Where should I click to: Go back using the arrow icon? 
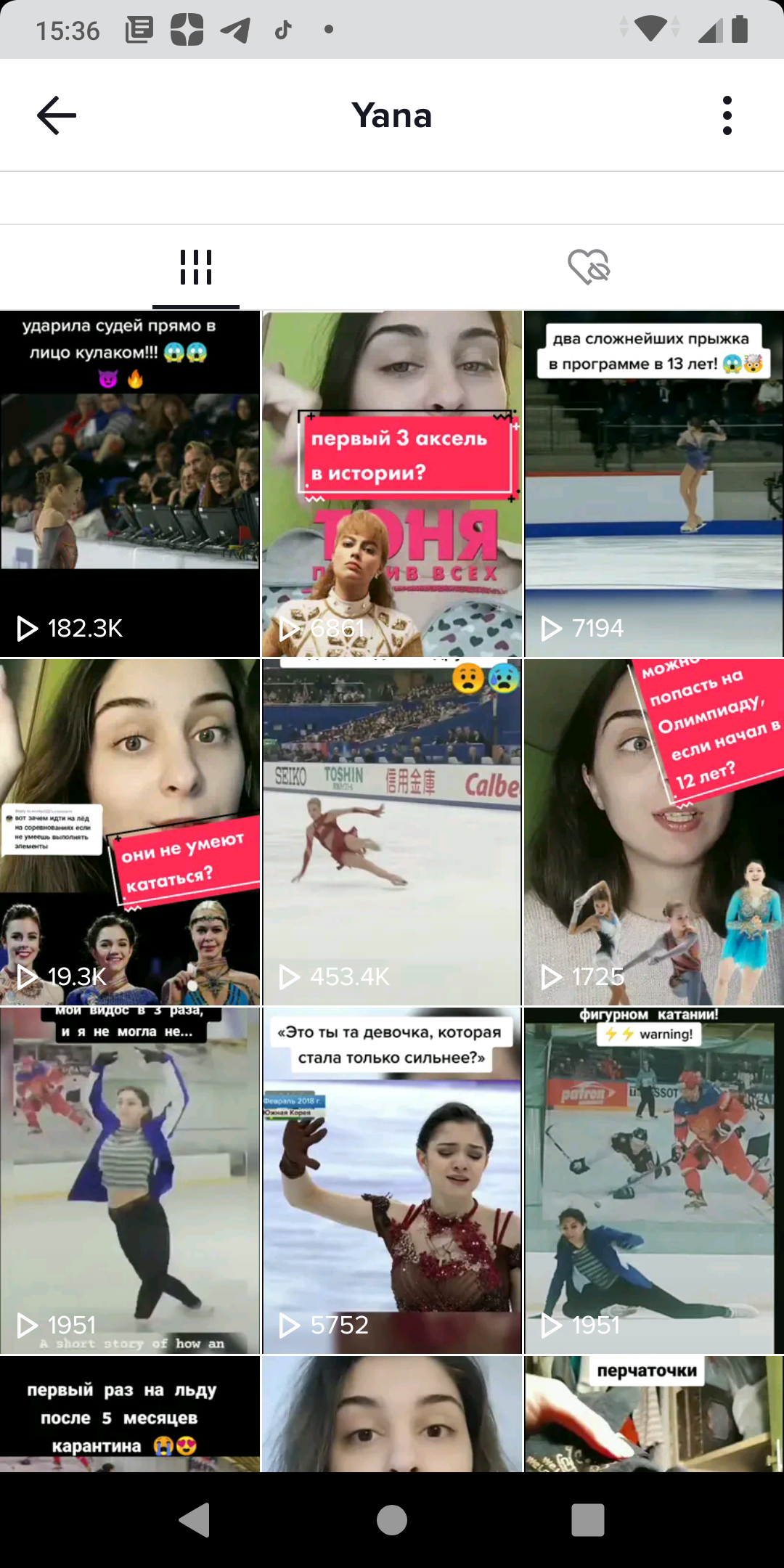[x=57, y=115]
